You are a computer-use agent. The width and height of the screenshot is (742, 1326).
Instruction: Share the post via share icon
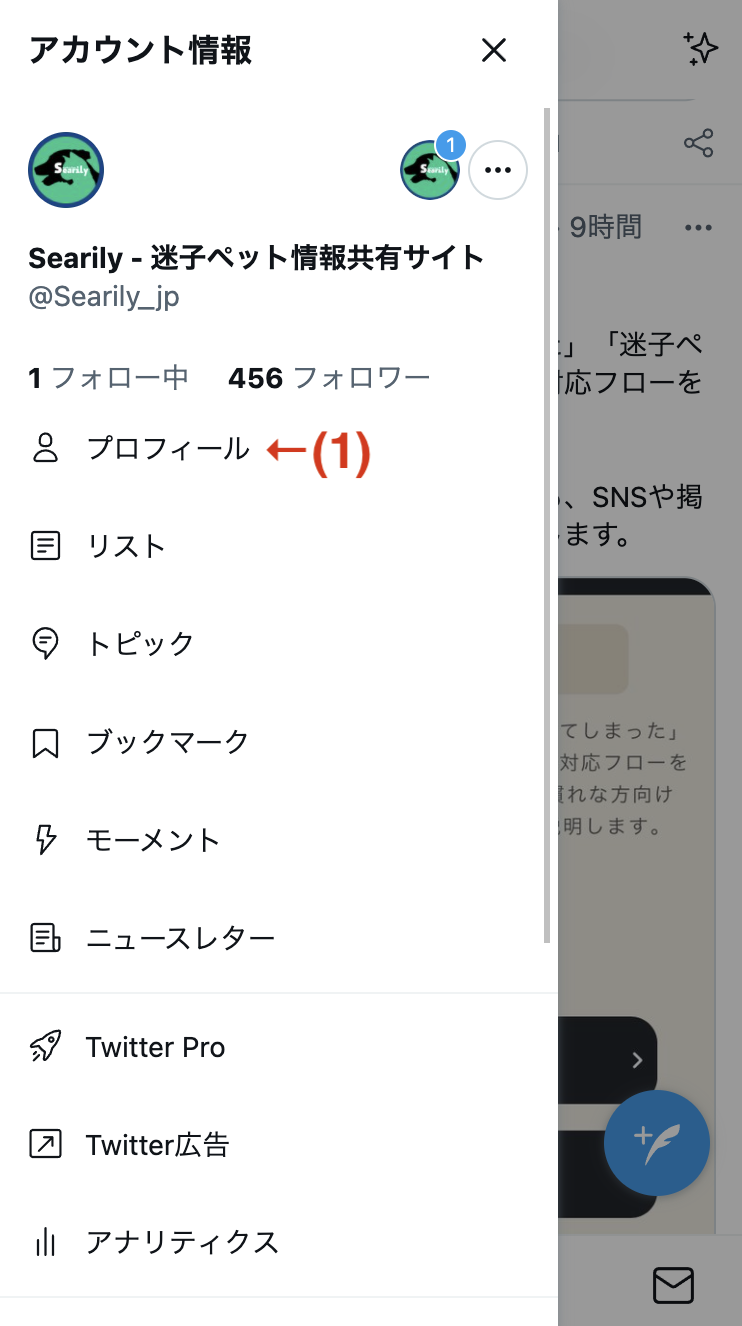tap(698, 143)
